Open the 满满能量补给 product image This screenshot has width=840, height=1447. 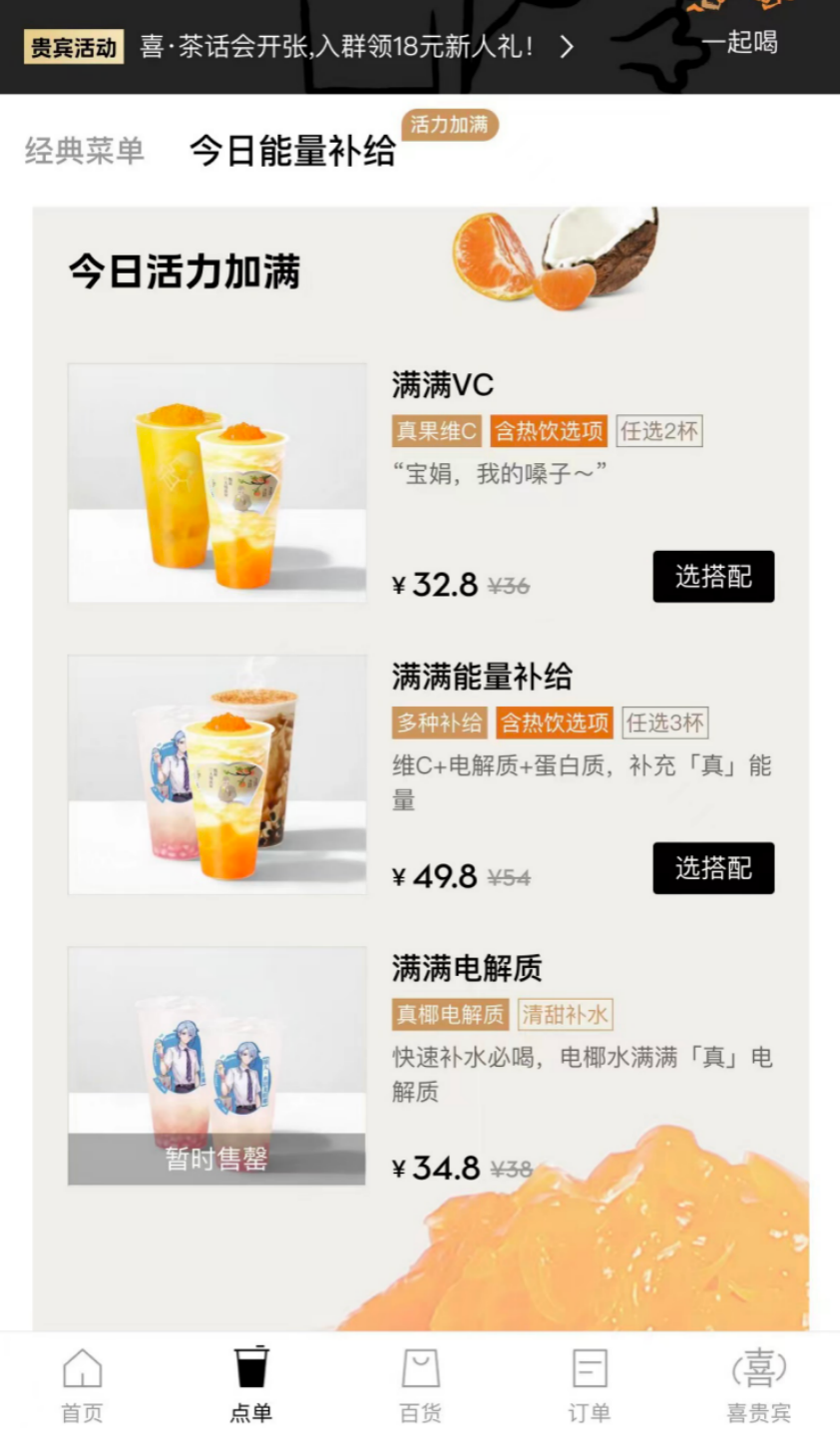click(x=216, y=774)
